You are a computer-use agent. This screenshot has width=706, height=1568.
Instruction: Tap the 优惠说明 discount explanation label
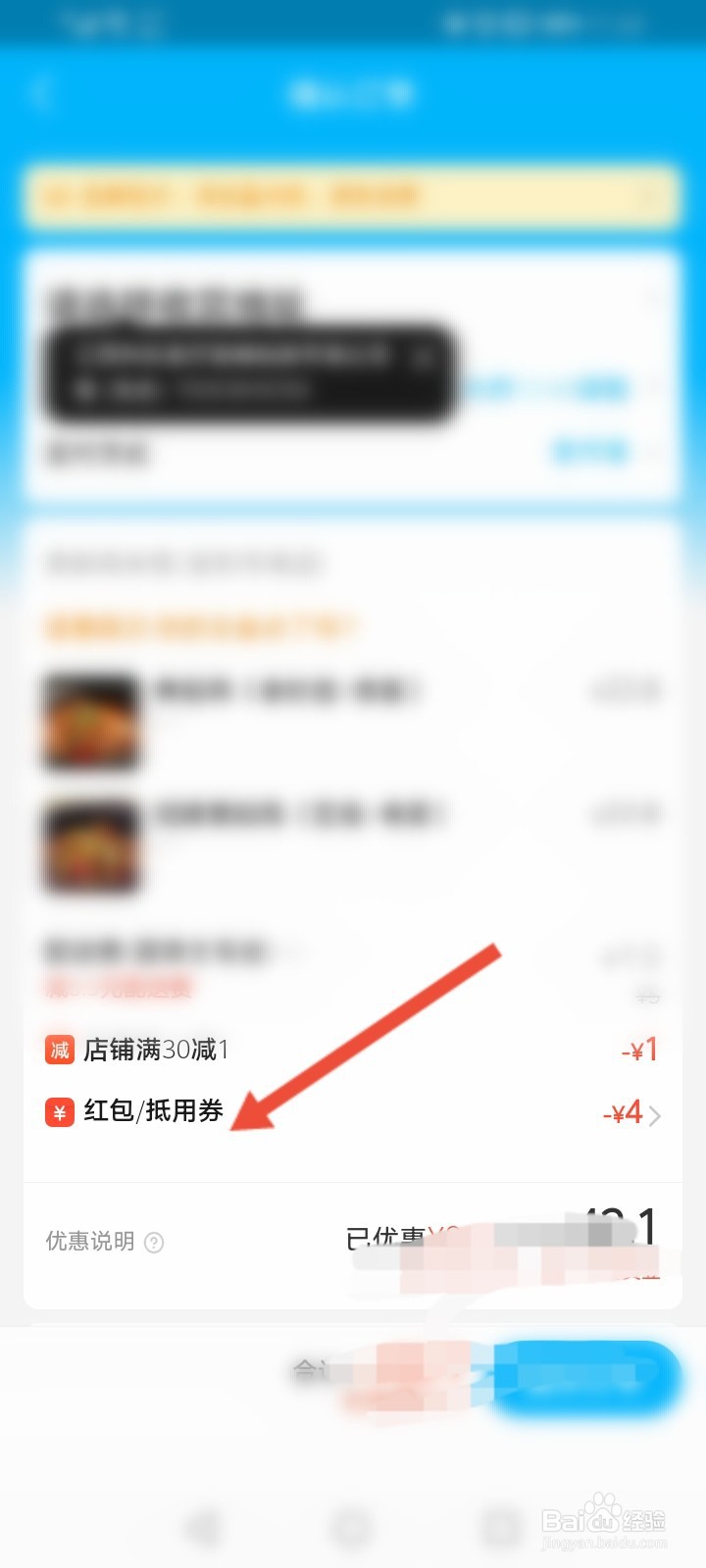(86, 1243)
